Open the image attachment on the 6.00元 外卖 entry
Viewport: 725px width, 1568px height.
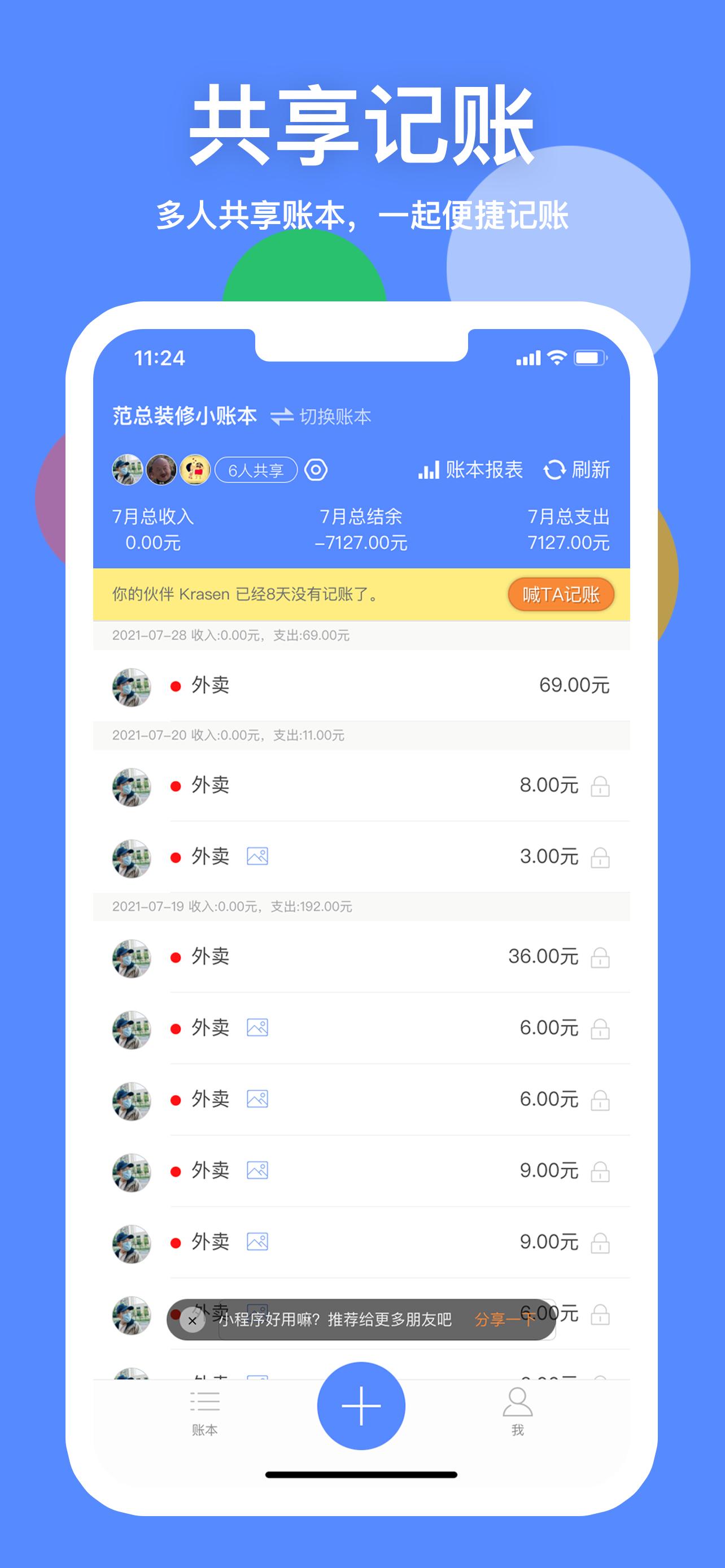[x=258, y=1027]
